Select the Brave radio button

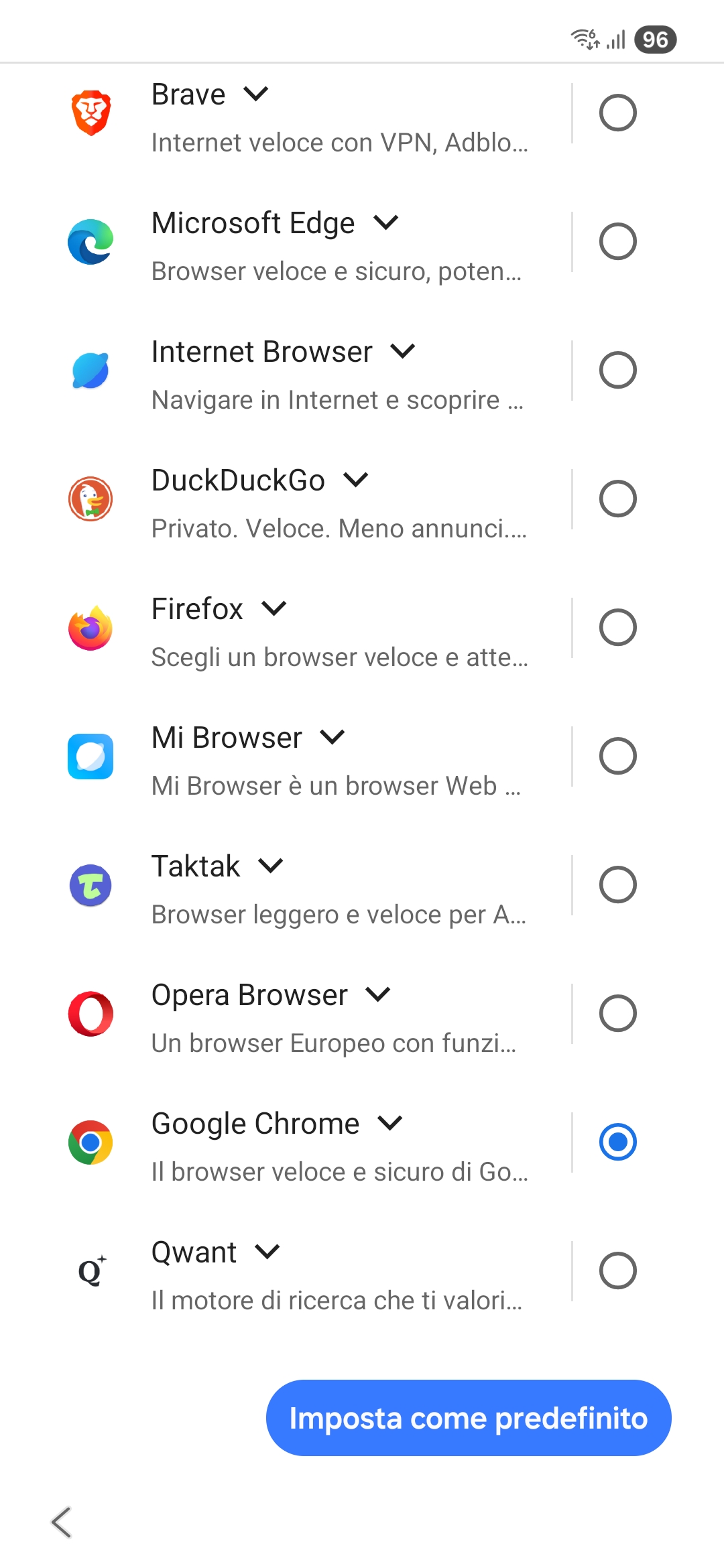point(617,113)
